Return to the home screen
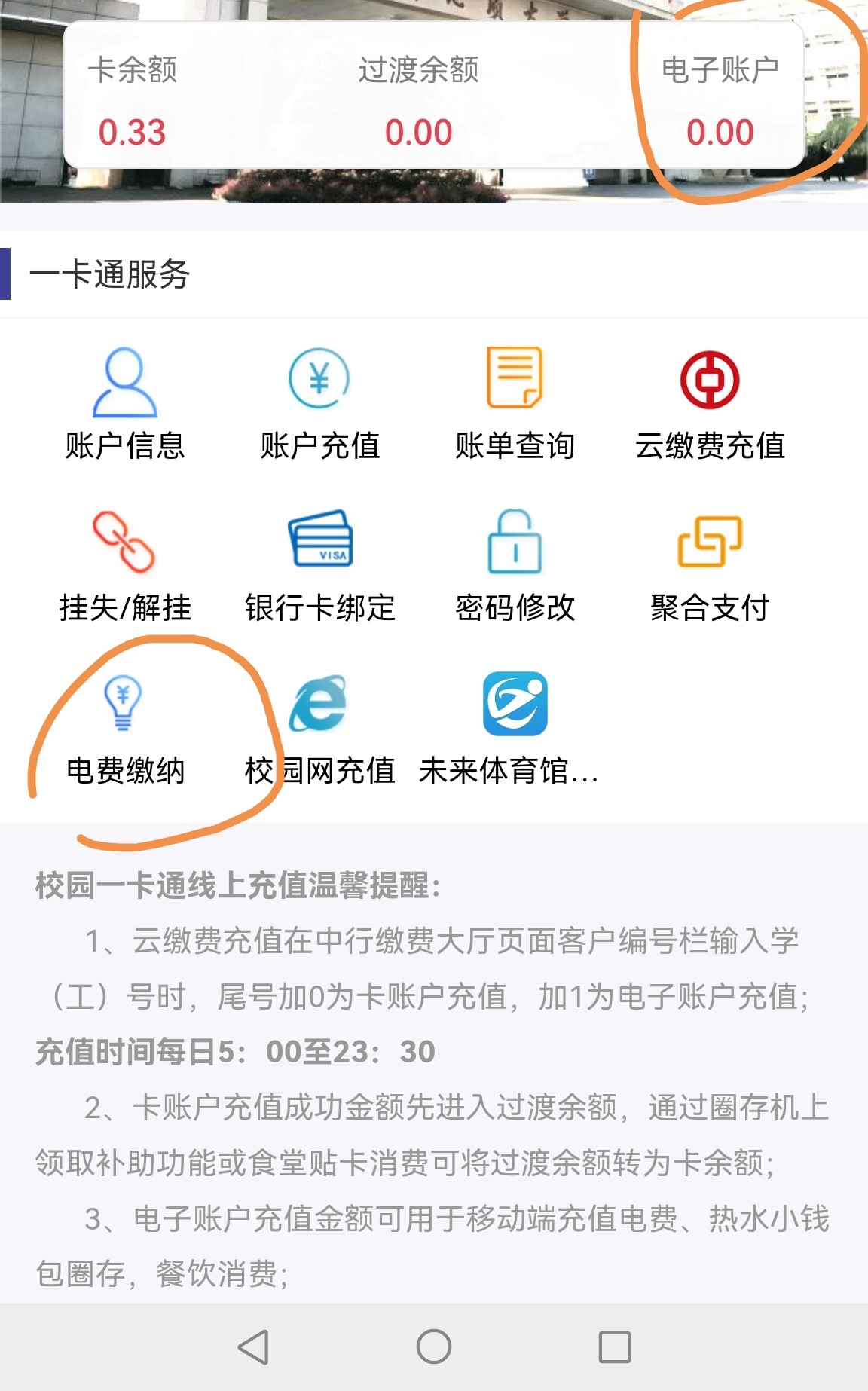Image resolution: width=868 pixels, height=1391 pixels. click(x=434, y=1347)
